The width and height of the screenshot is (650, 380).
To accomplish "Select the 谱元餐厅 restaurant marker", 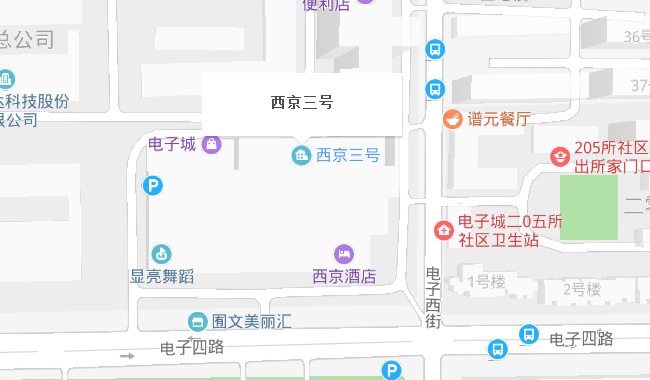I will 453,119.
